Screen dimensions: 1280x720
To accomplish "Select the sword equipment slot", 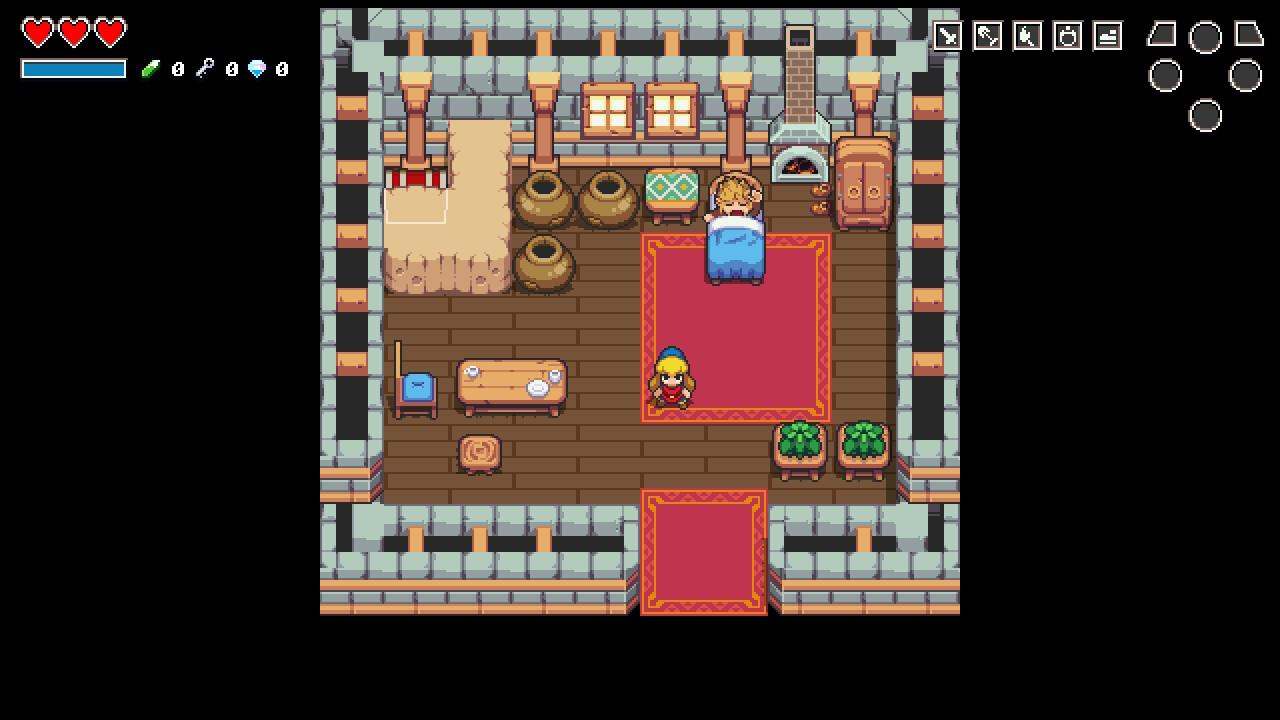I will point(947,36).
